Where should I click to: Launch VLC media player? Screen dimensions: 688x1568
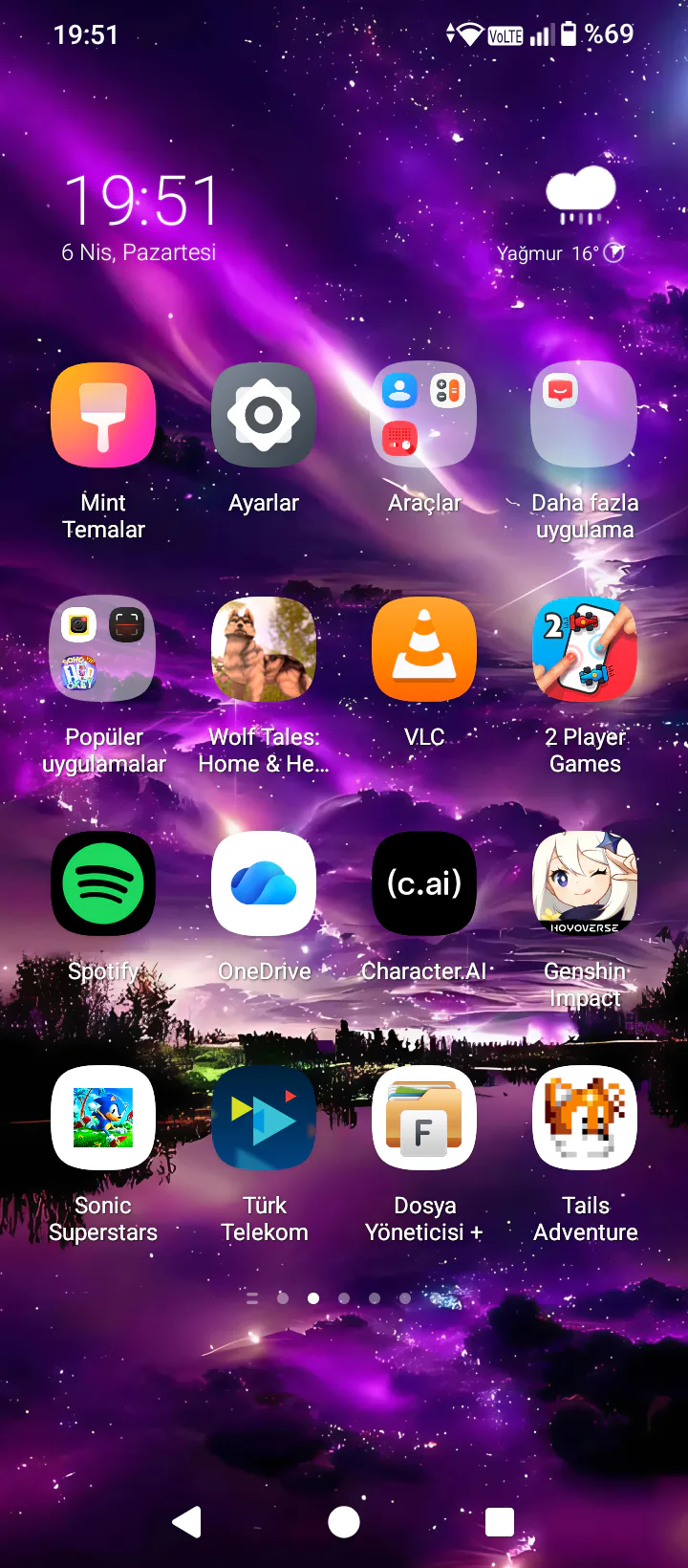click(x=424, y=649)
